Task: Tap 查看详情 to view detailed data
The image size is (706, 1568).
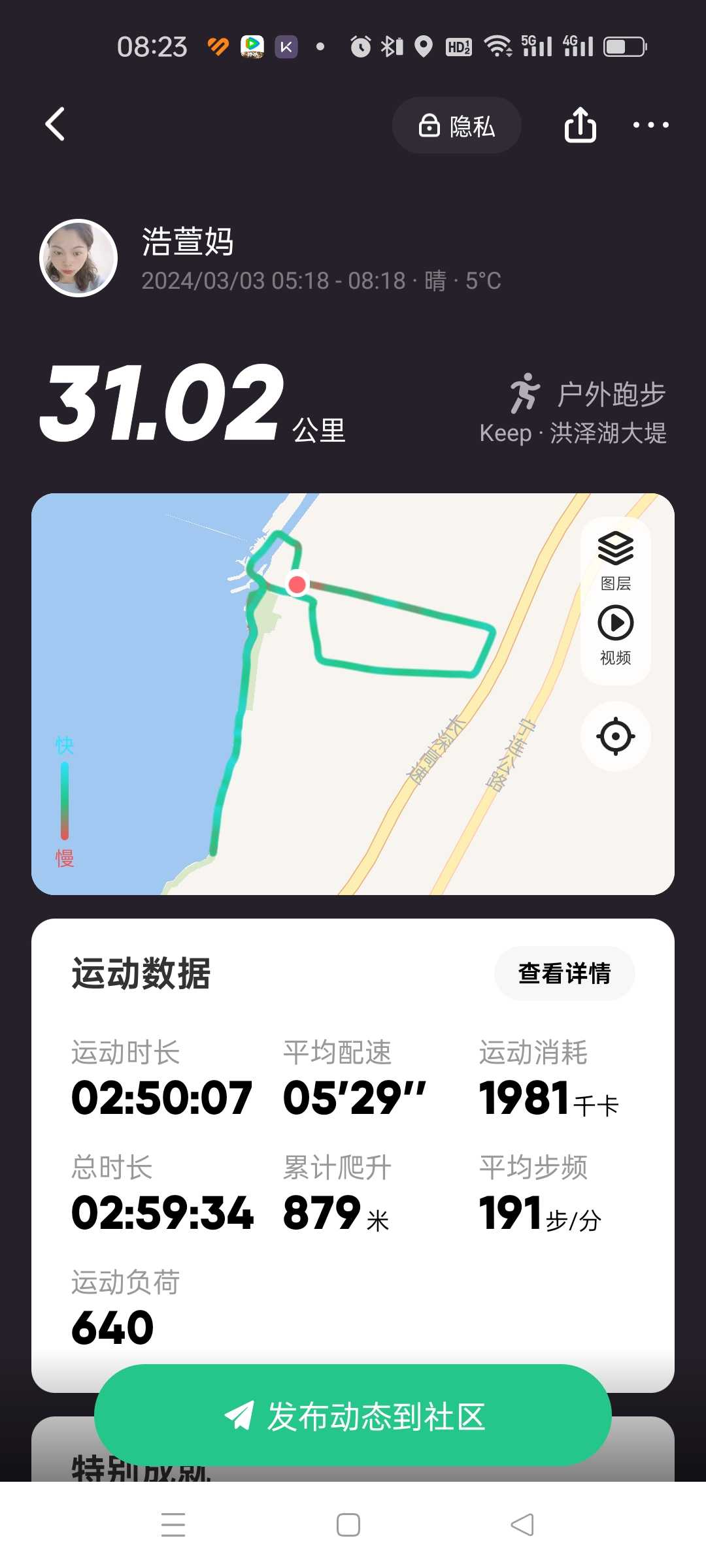Action: point(565,973)
